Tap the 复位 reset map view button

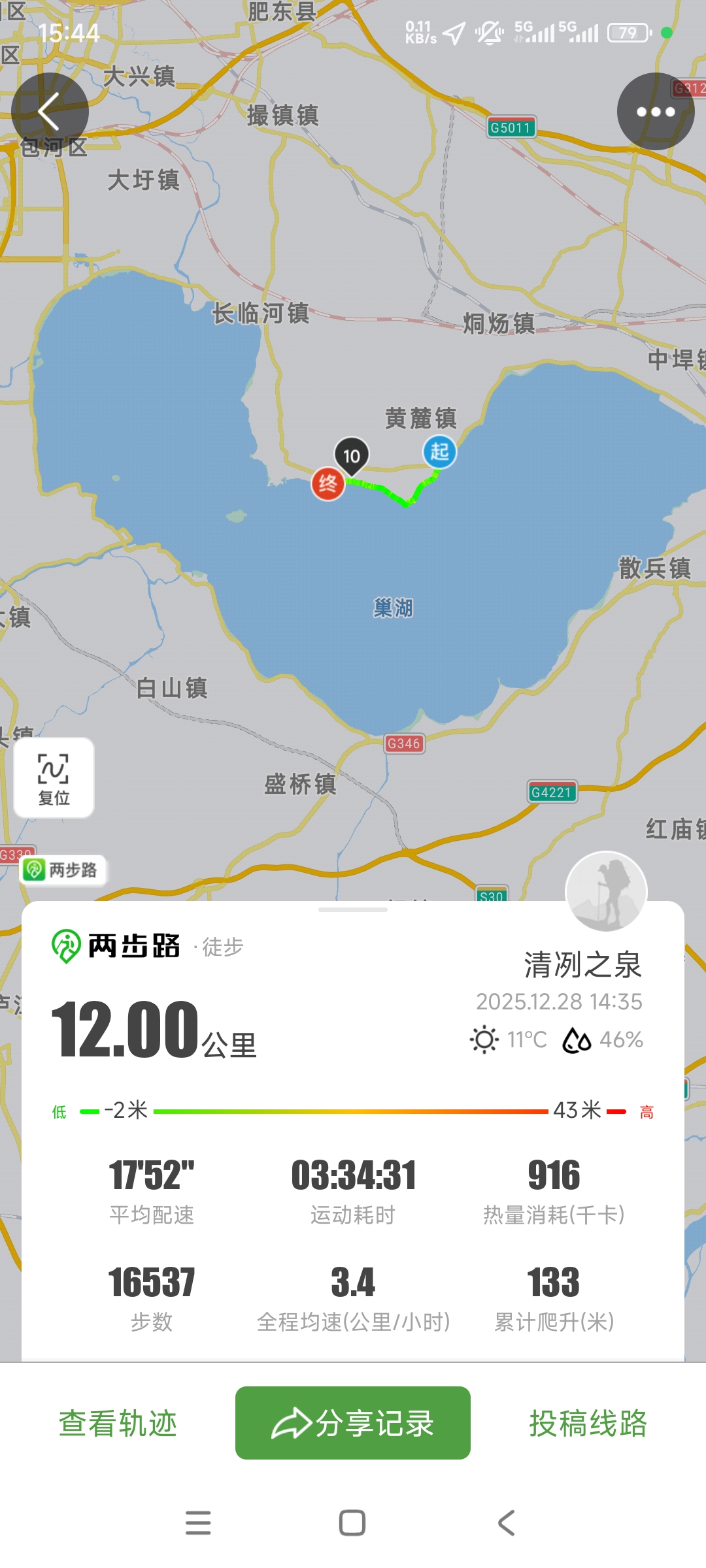click(54, 778)
